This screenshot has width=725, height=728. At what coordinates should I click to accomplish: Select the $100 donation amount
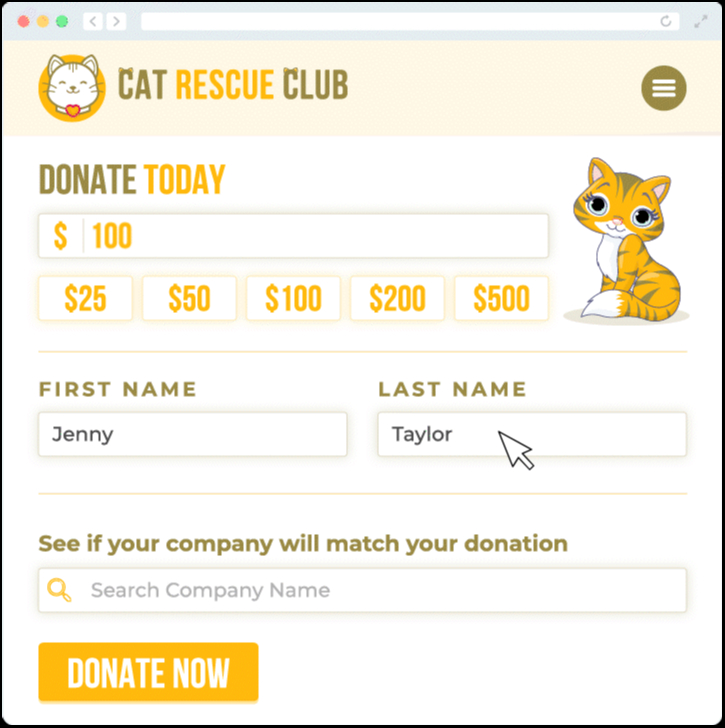[x=293, y=298]
